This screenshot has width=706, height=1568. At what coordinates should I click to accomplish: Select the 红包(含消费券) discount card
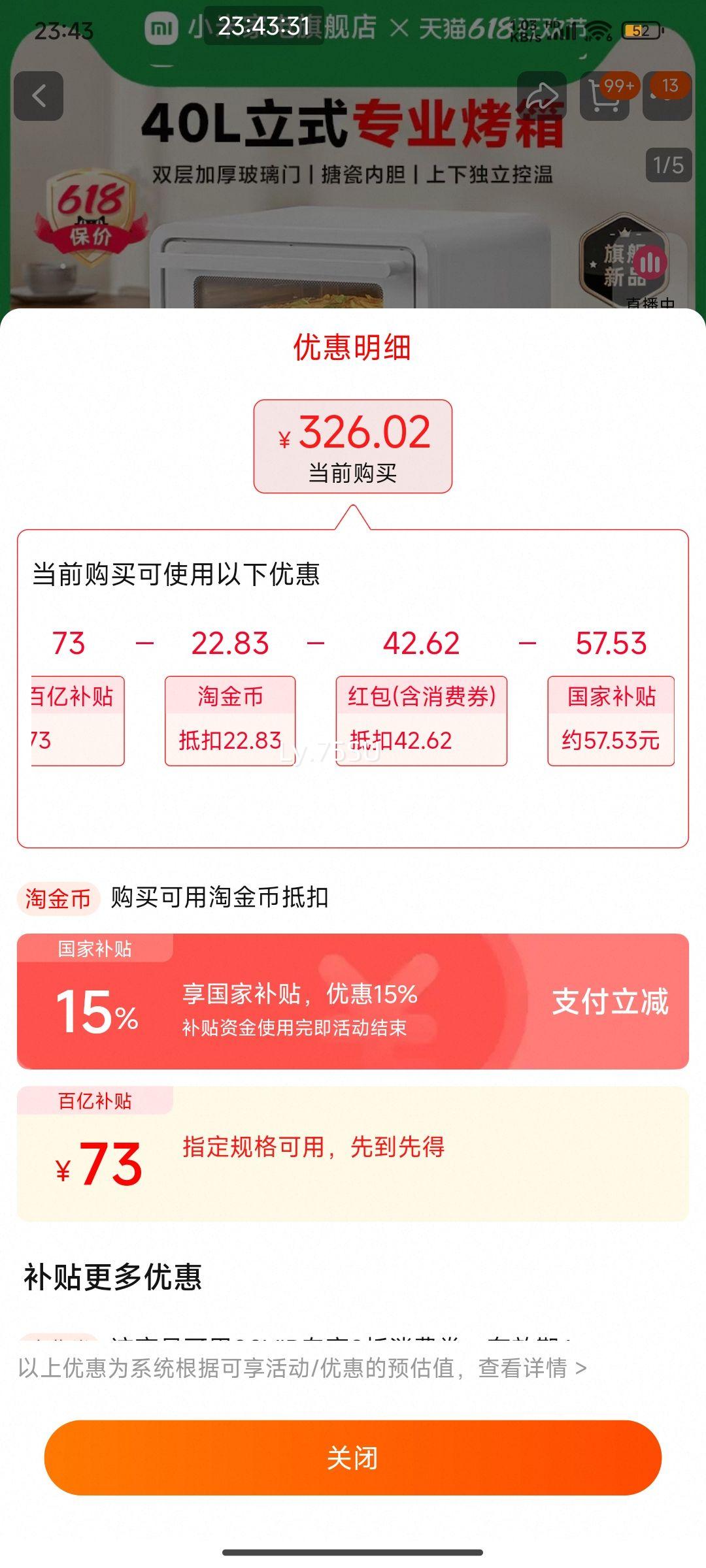pyautogui.click(x=422, y=719)
